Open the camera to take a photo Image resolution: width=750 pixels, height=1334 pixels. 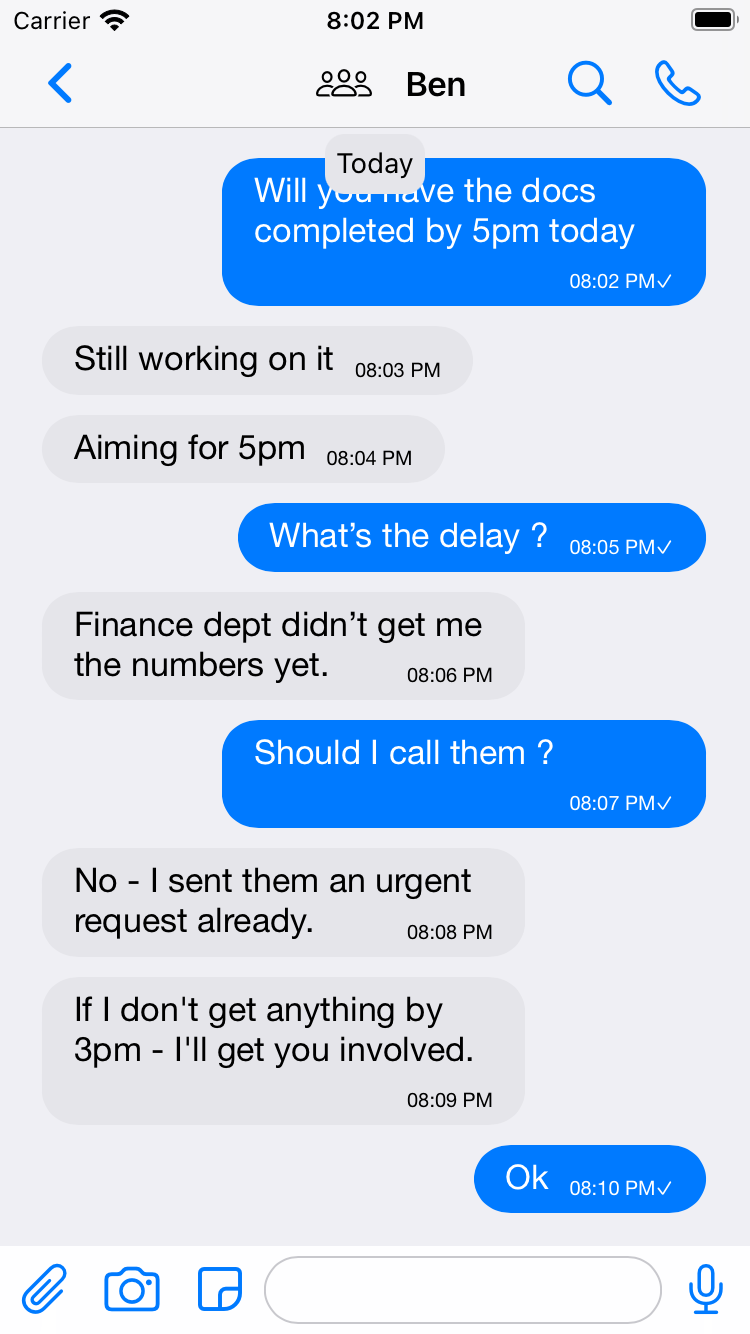pyautogui.click(x=132, y=1289)
